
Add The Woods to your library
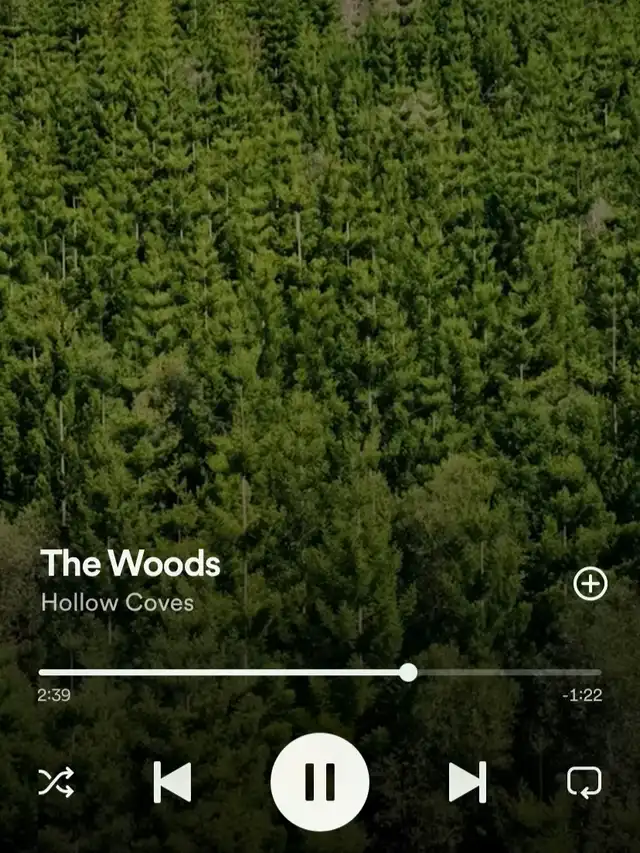[x=590, y=584]
